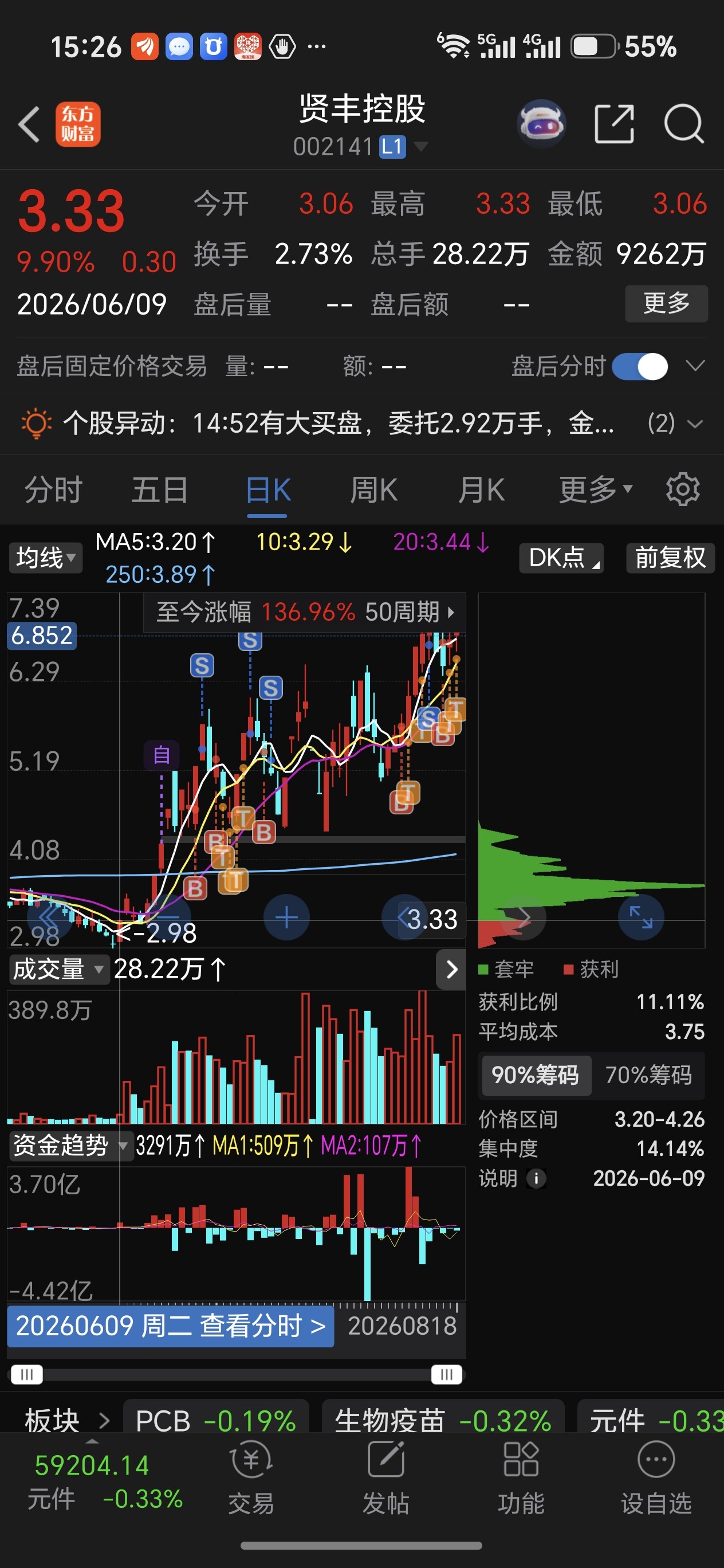The image size is (724, 1568).
Task: Select the 月K chart tab
Action: pyautogui.click(x=481, y=490)
